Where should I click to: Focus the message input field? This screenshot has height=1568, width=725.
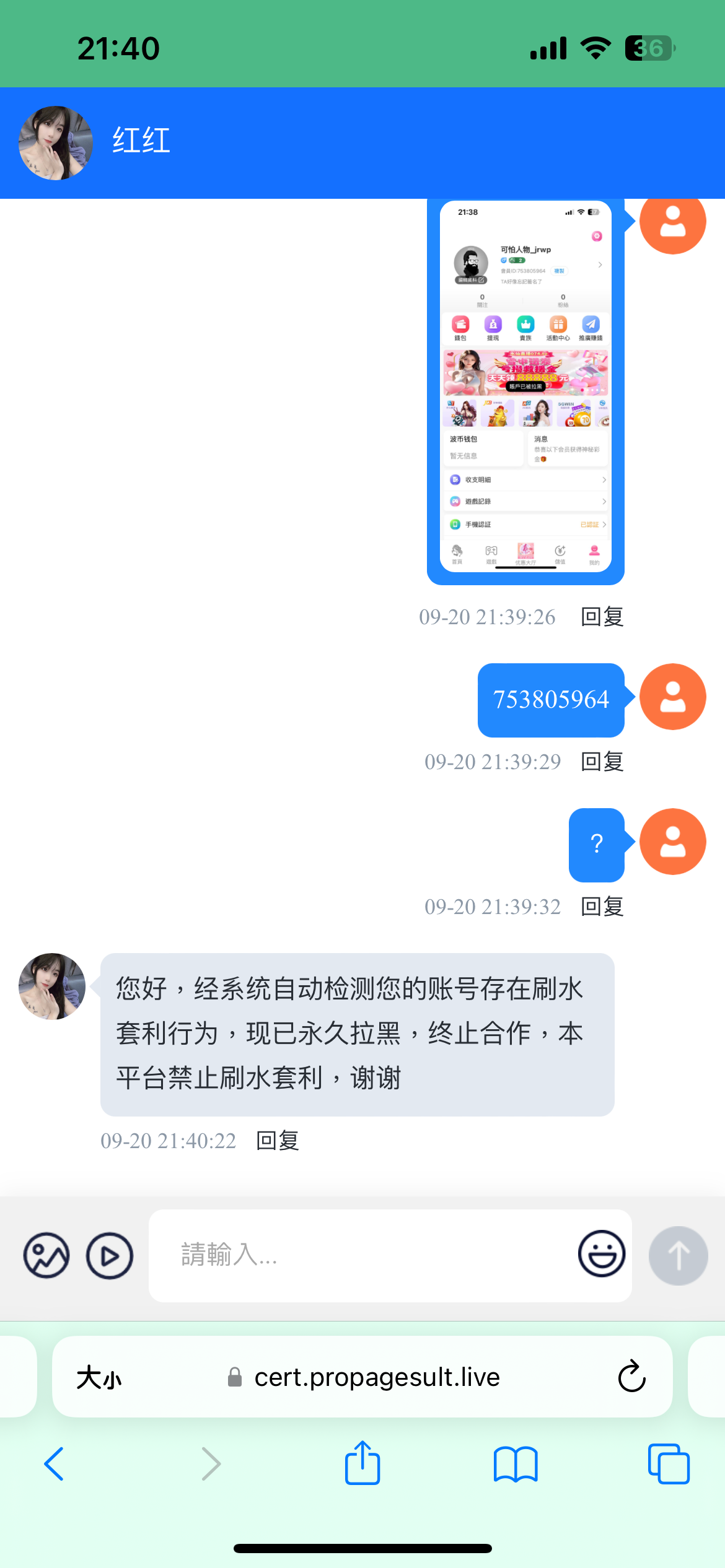(359, 1255)
